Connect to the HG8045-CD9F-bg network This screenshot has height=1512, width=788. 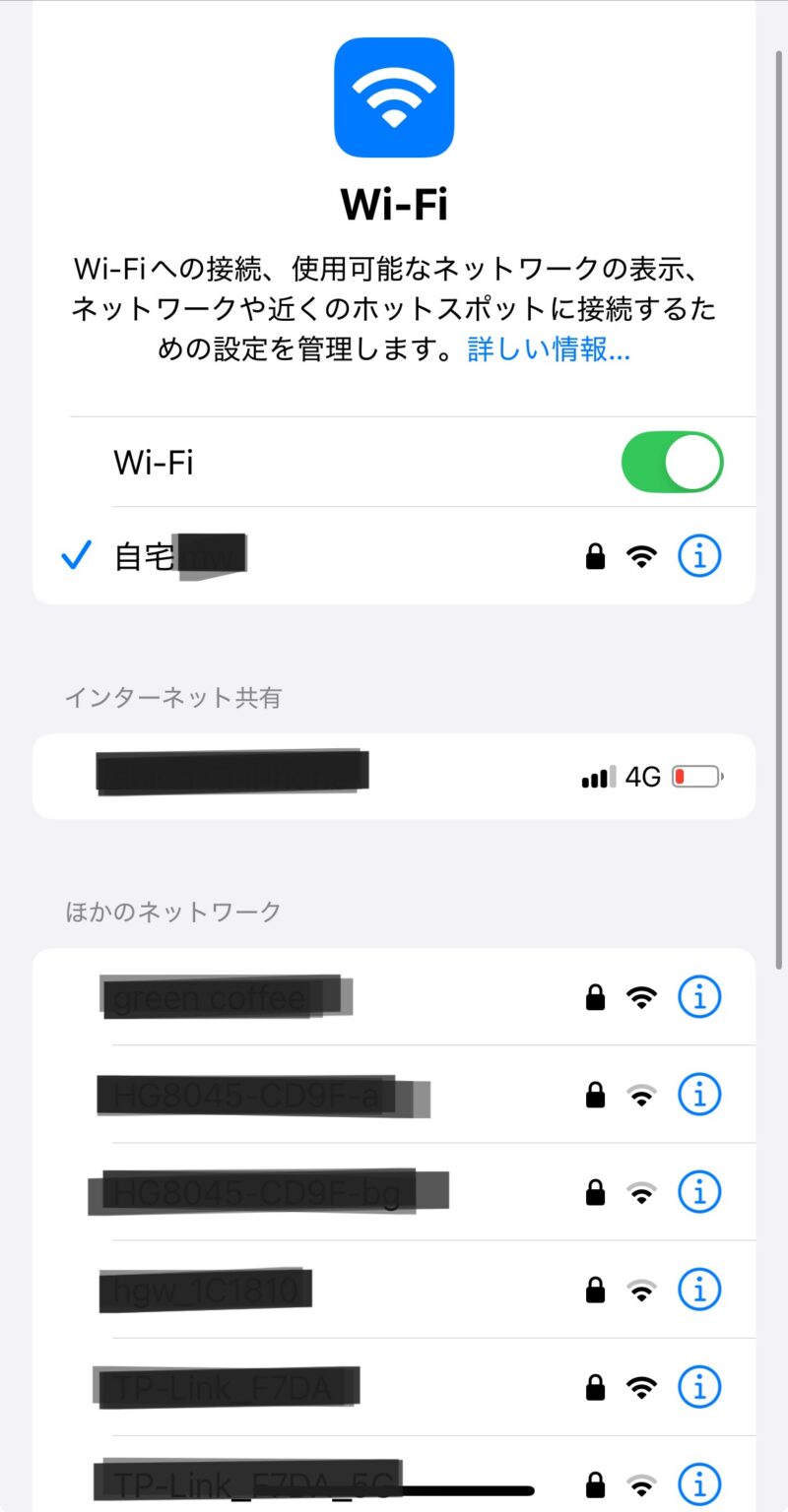394,1192
